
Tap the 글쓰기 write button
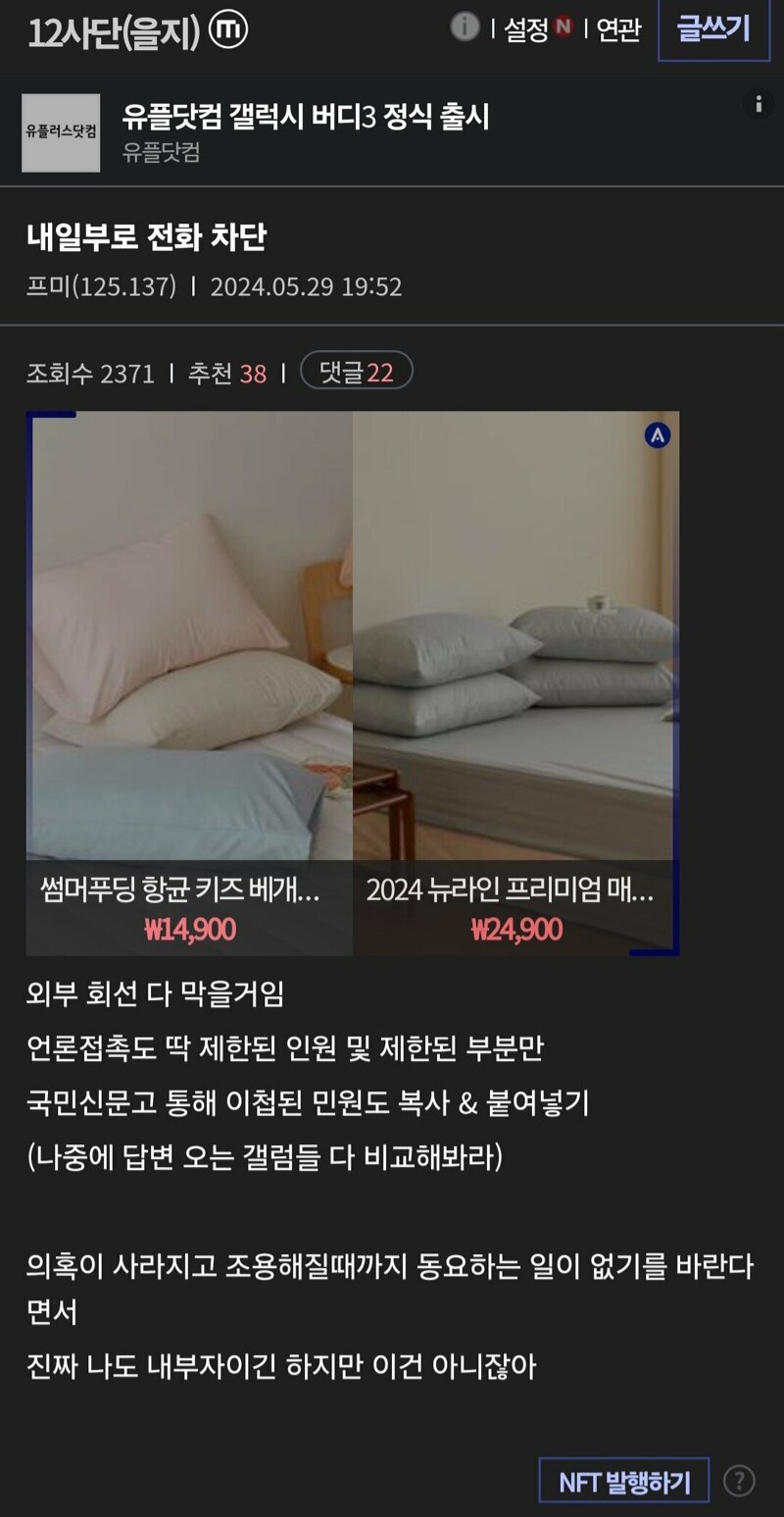[x=713, y=29]
